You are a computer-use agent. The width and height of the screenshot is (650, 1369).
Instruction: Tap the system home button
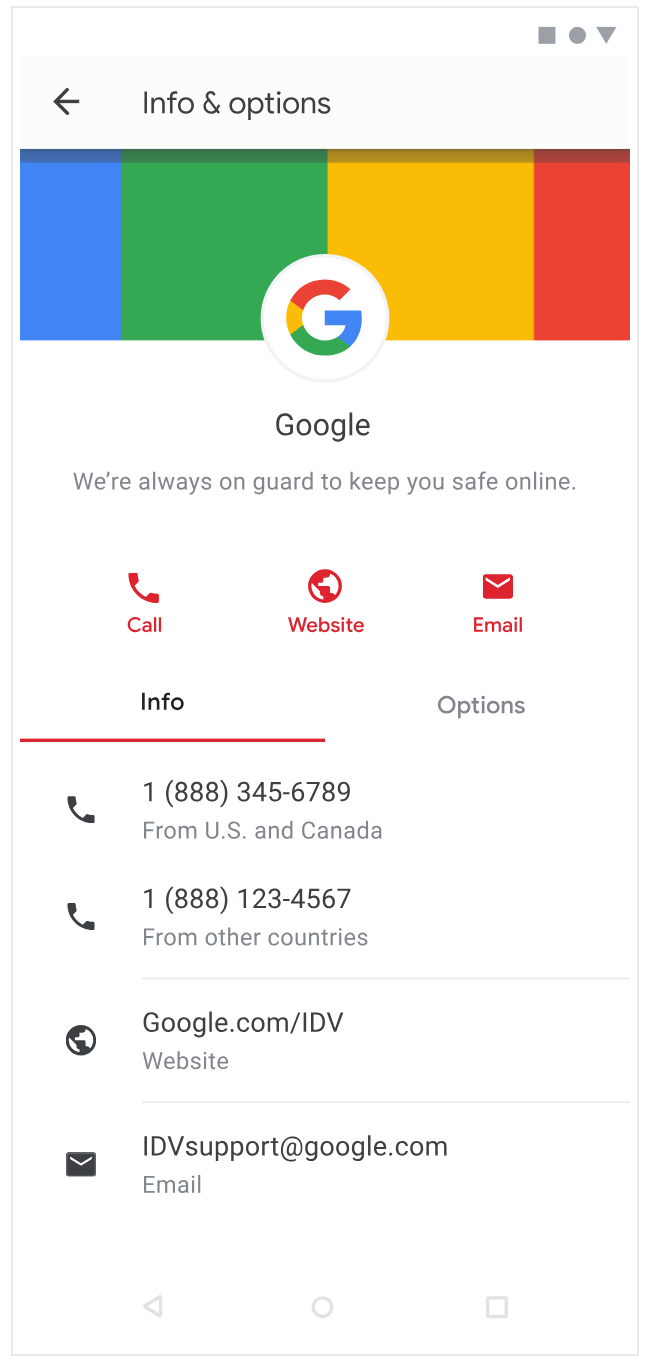tap(322, 1306)
